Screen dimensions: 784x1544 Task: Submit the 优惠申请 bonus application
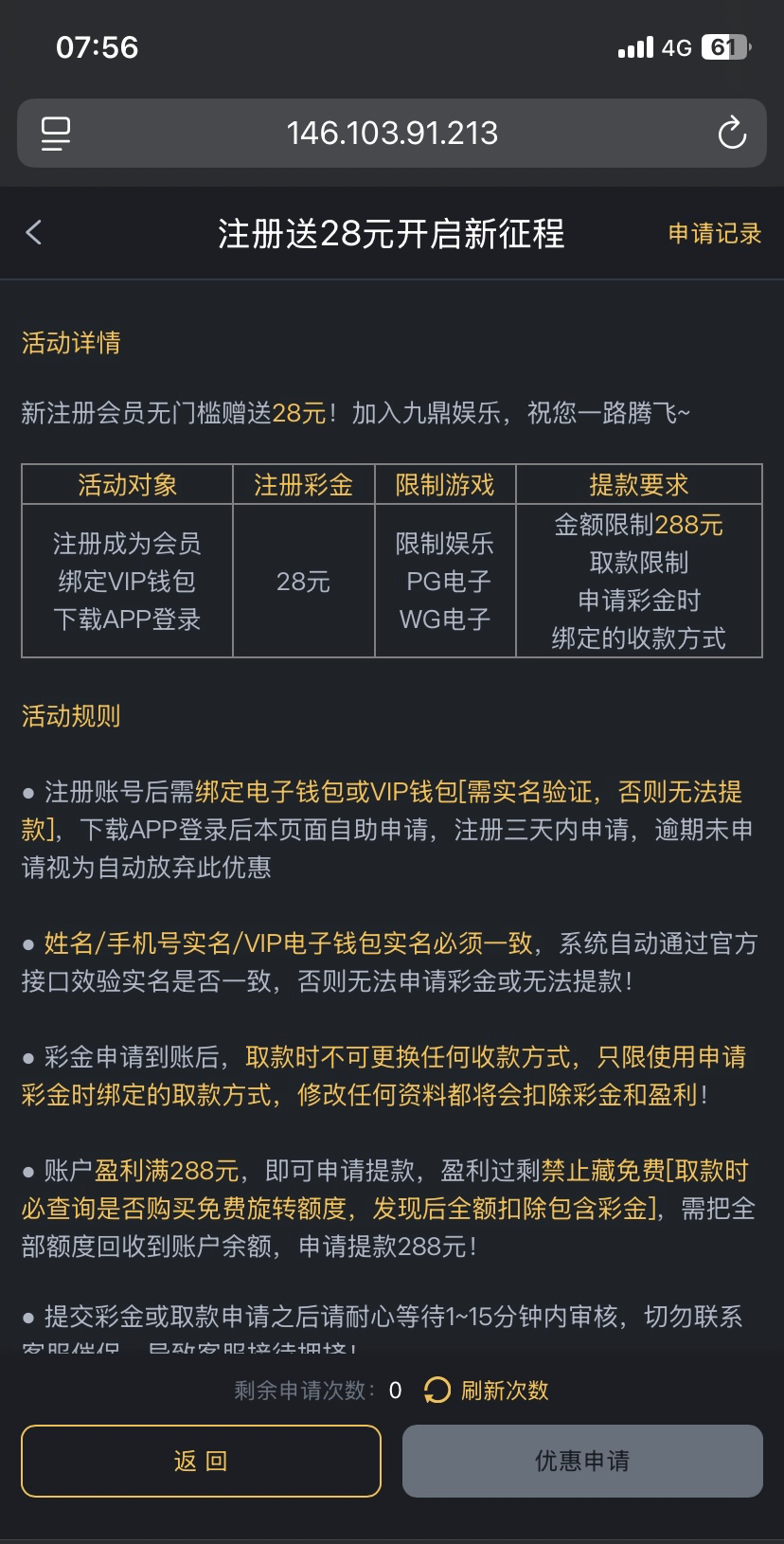click(x=582, y=1461)
